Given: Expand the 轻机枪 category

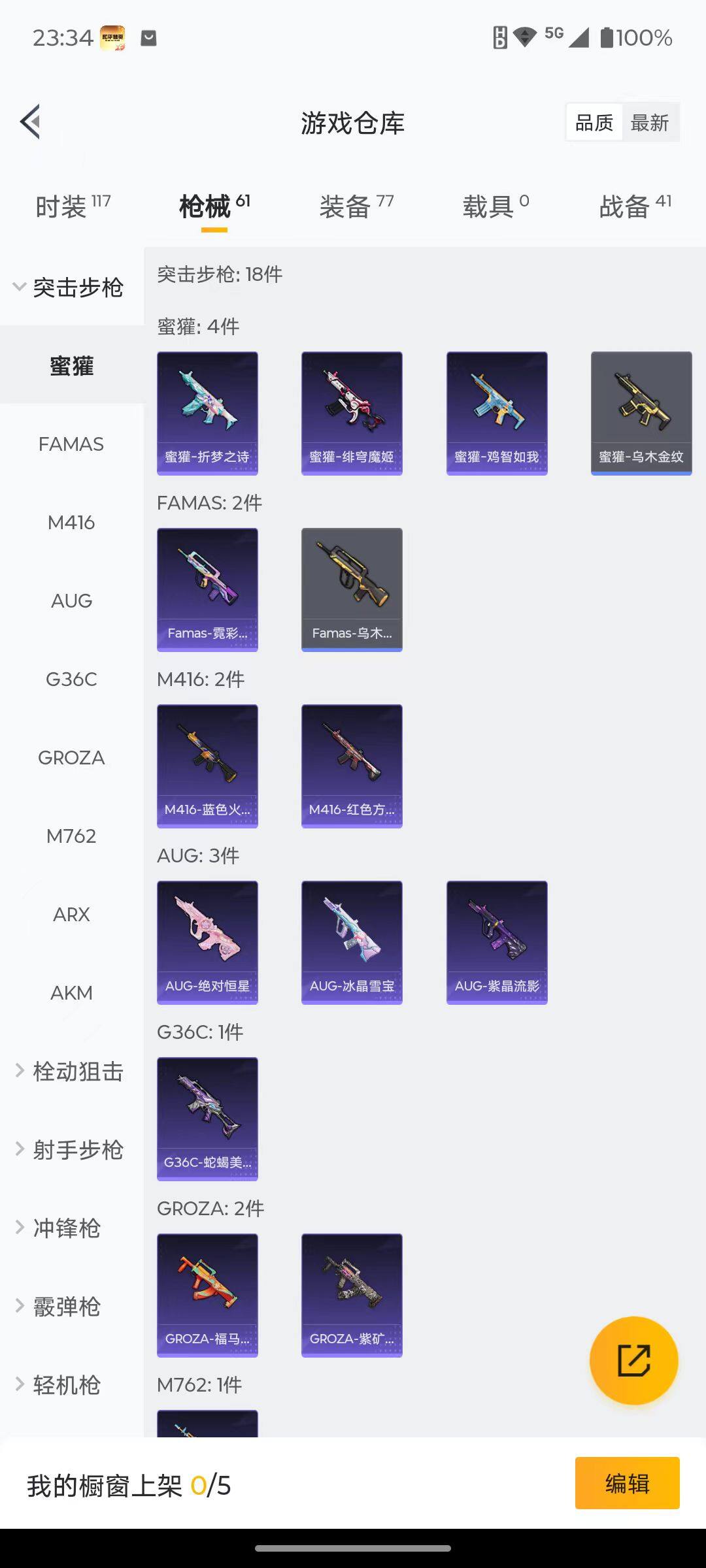Looking at the screenshot, I should pos(65,1385).
